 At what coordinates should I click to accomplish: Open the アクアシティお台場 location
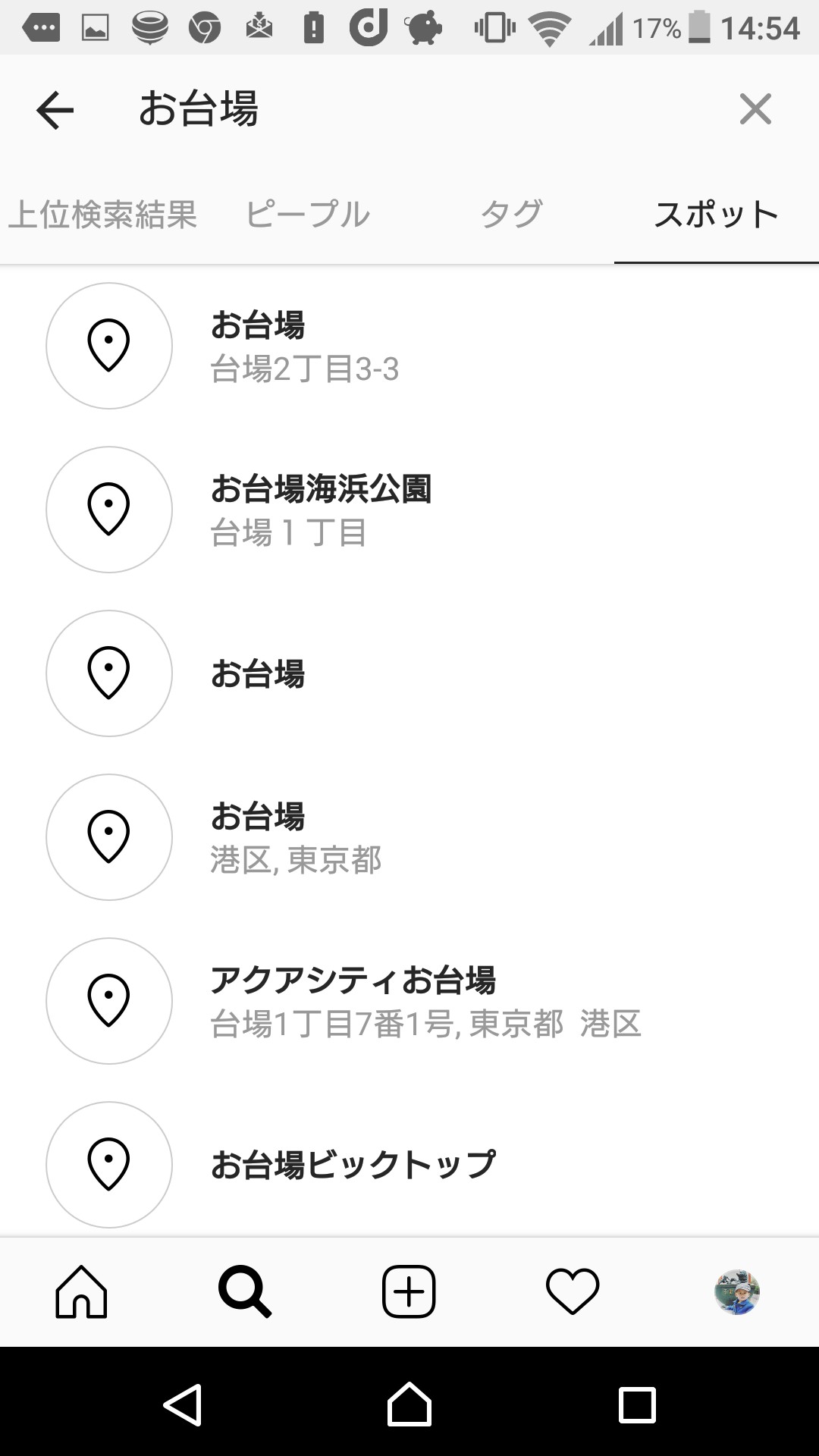pyautogui.click(x=425, y=1001)
